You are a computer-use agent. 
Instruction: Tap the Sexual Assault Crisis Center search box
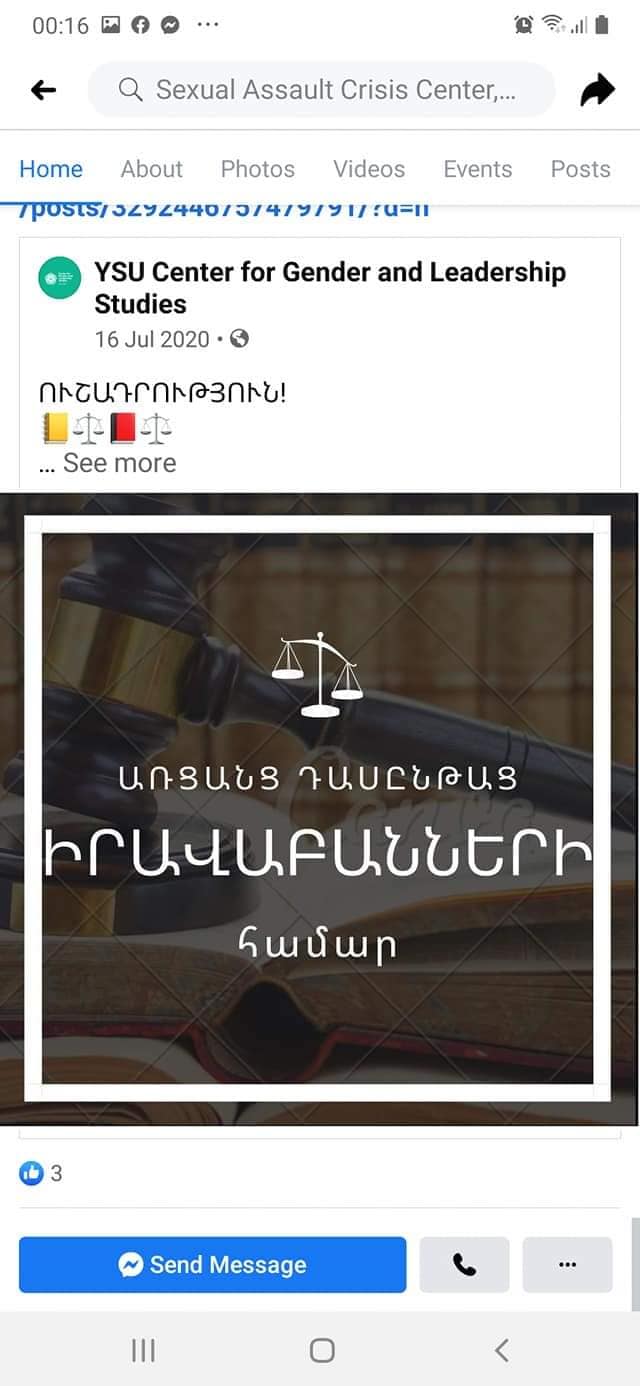pos(320,91)
